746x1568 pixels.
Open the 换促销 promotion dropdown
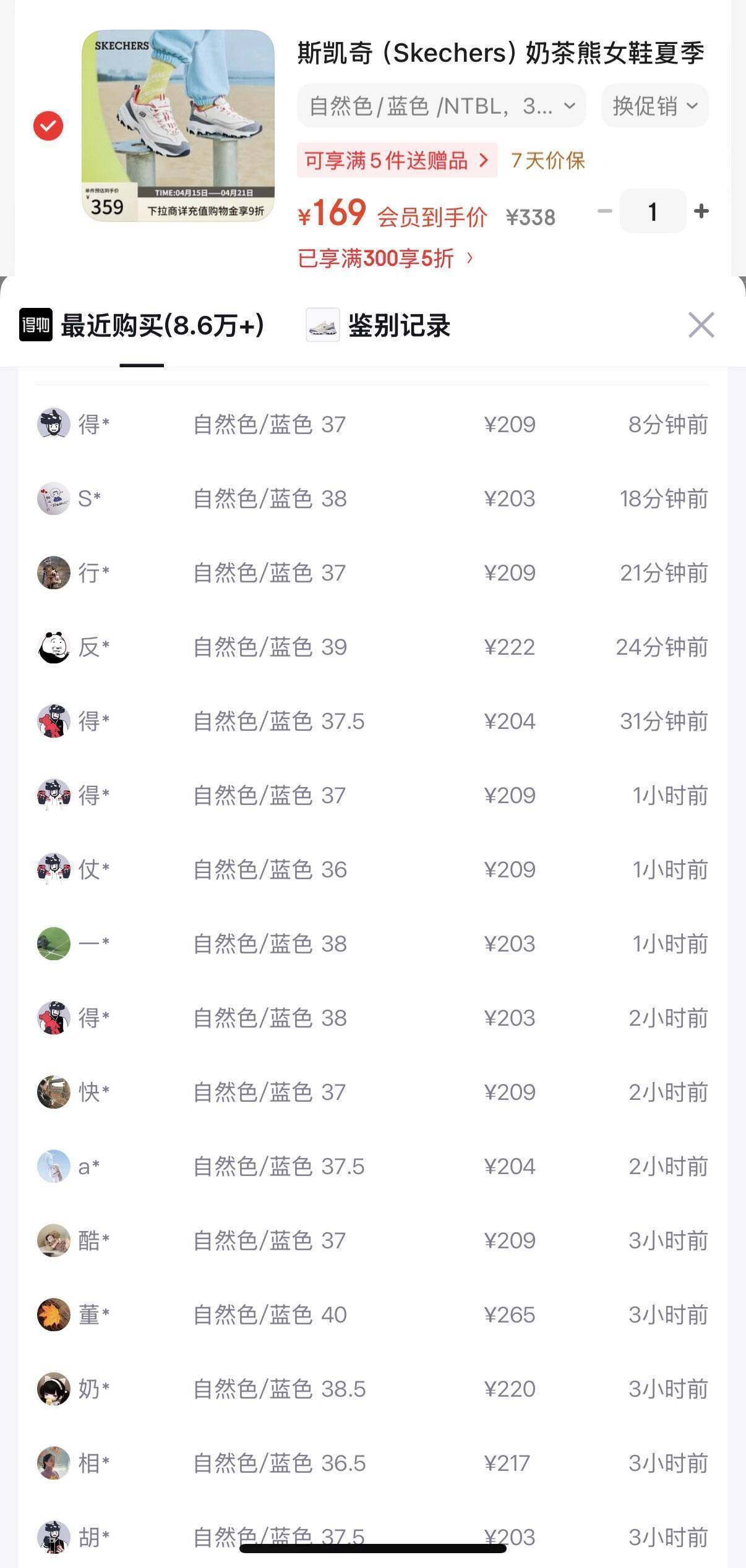pos(654,106)
